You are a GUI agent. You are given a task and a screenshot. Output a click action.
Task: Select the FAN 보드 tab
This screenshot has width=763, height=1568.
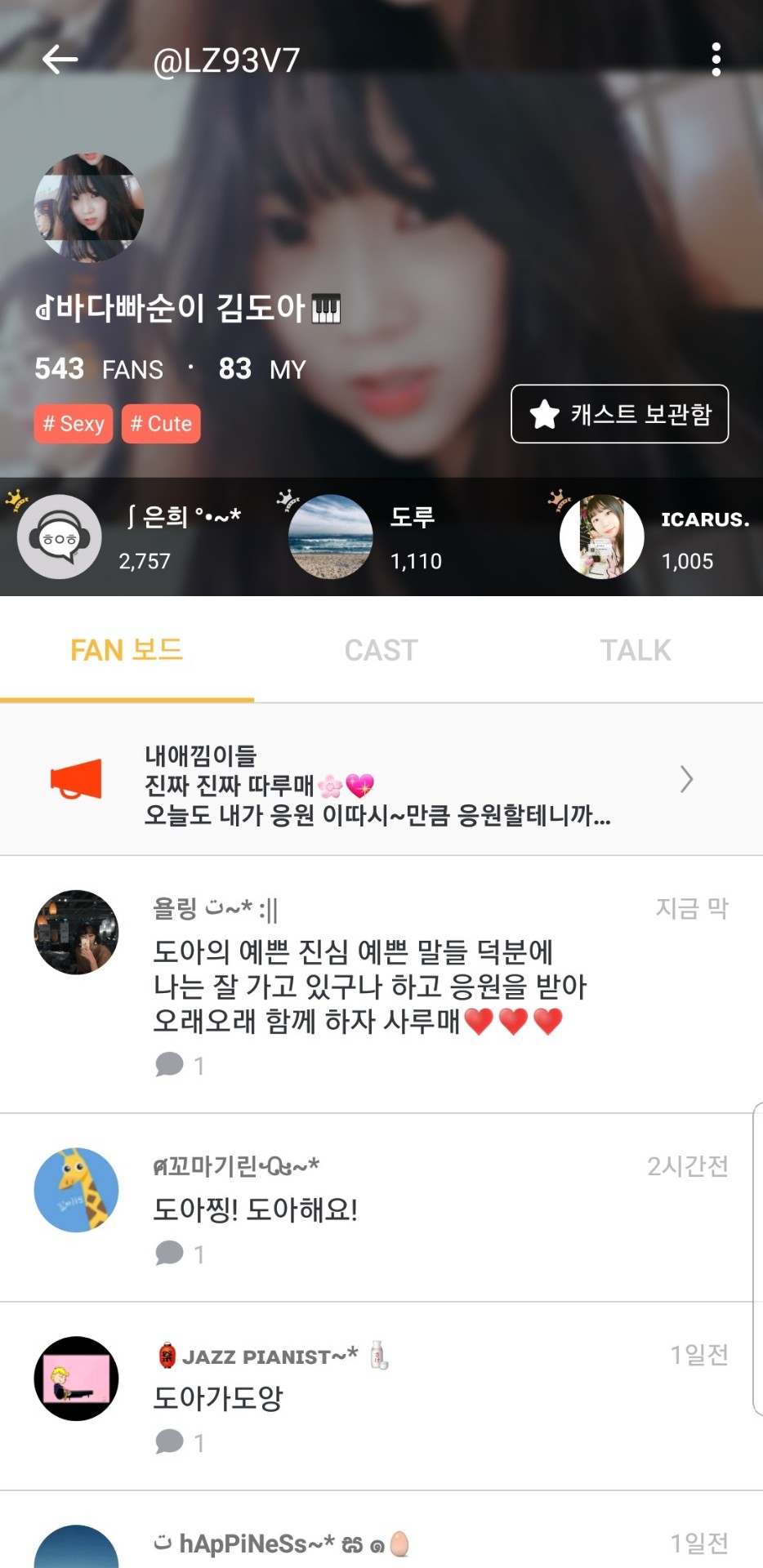click(x=127, y=651)
